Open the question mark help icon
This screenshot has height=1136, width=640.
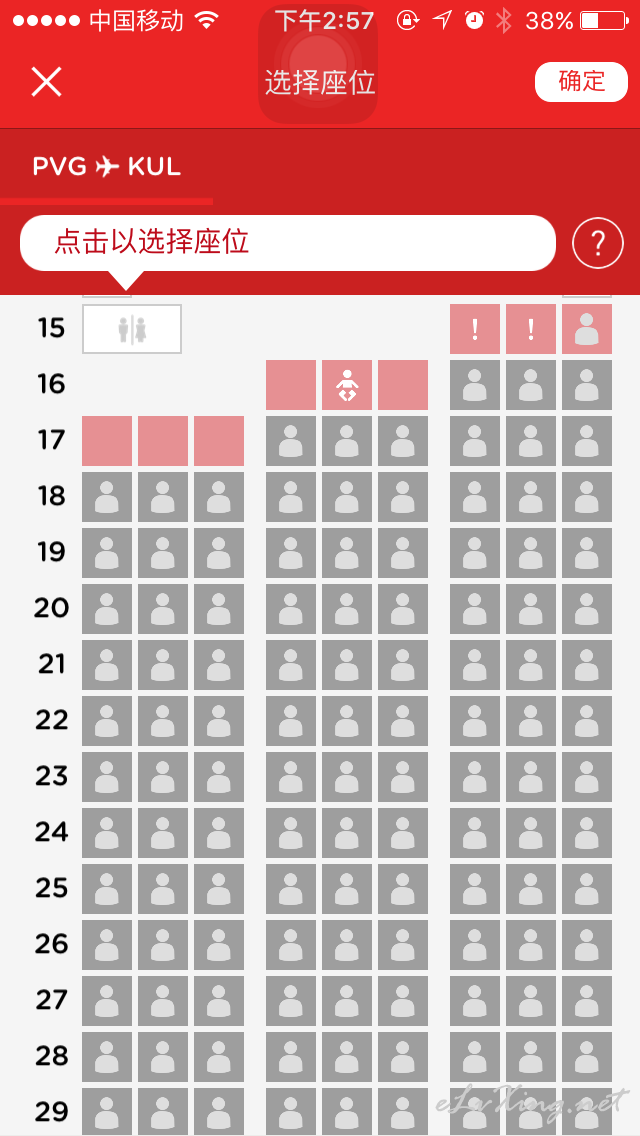pyautogui.click(x=598, y=244)
